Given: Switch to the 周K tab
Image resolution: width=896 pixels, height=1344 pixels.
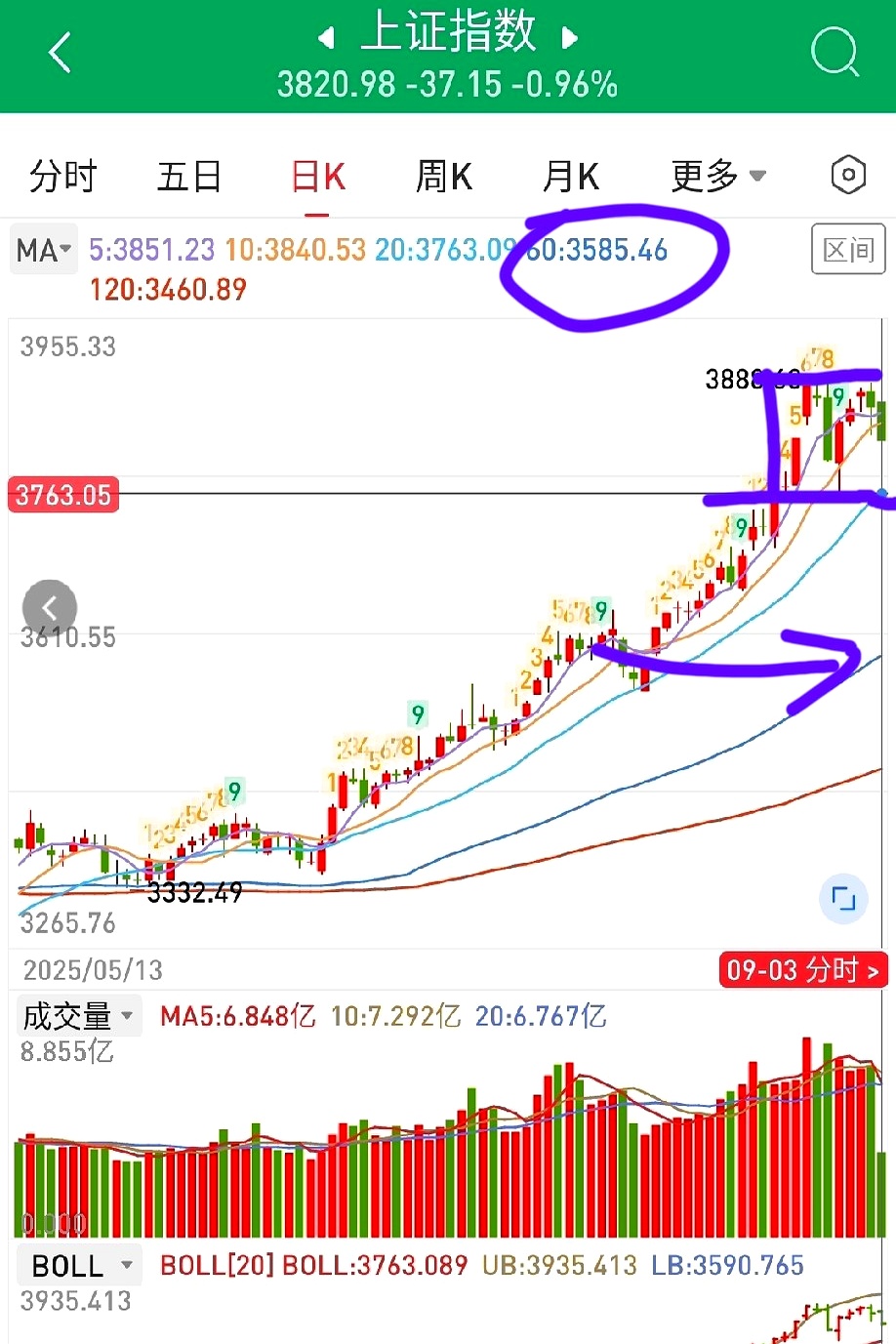Looking at the screenshot, I should tap(444, 177).
